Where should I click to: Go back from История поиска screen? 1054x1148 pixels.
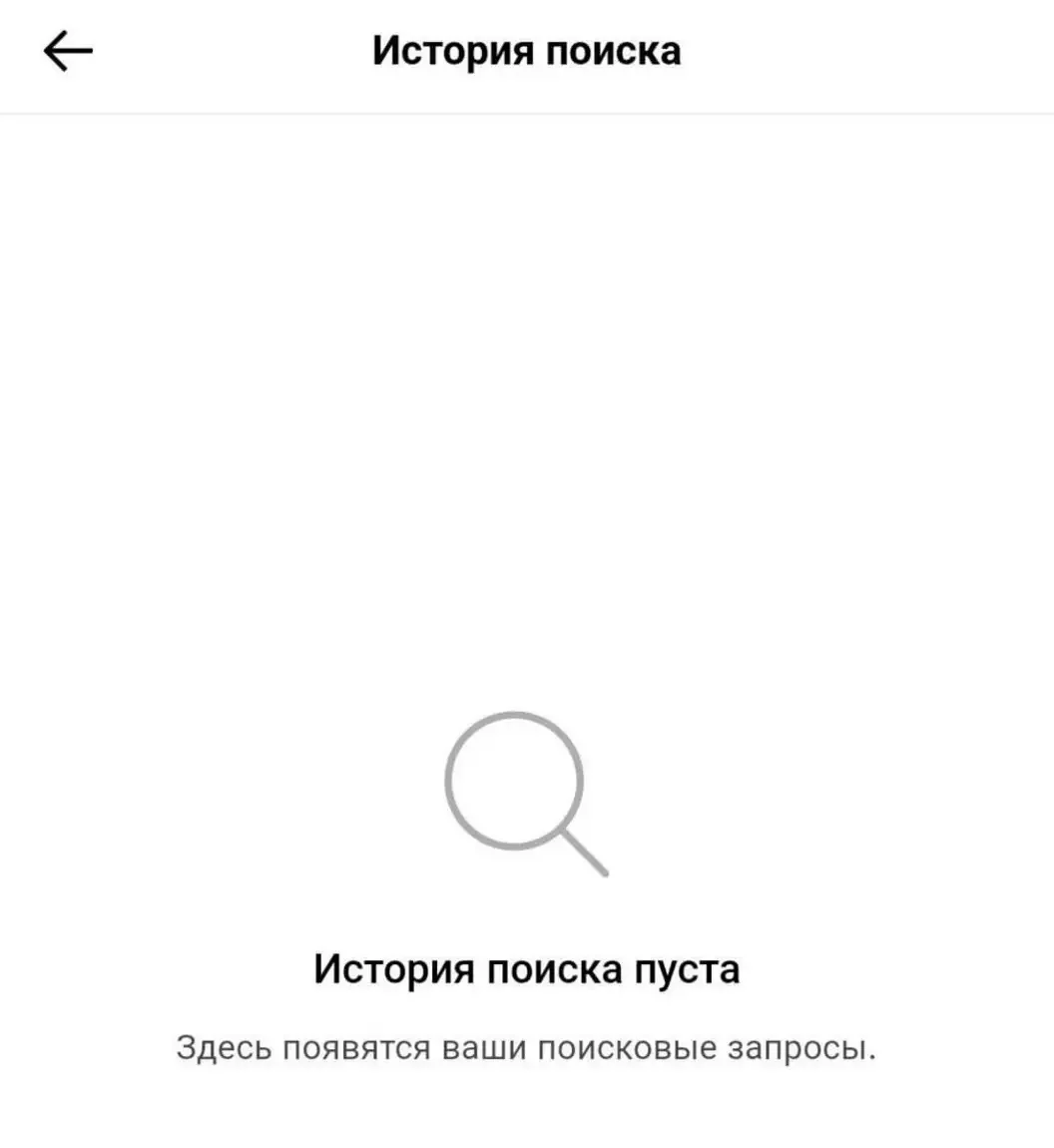click(68, 52)
